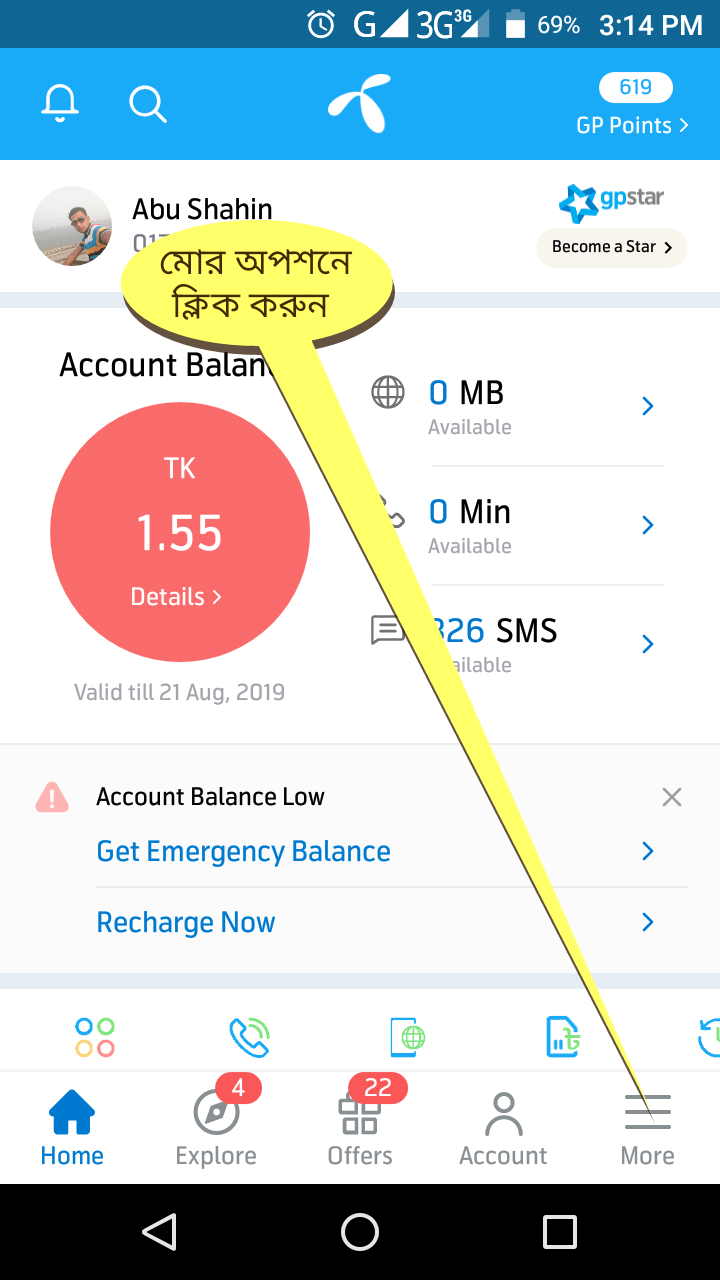This screenshot has height=1280, width=720.
Task: Switch to the Explore tab
Action: [x=216, y=1128]
